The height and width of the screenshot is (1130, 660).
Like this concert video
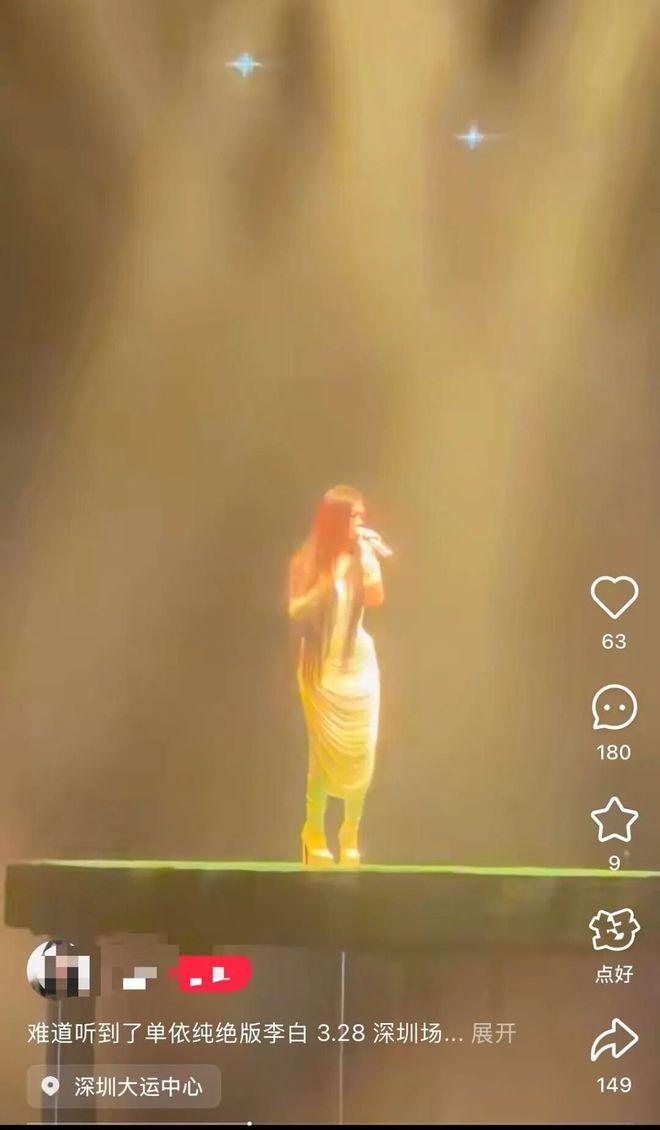point(614,598)
